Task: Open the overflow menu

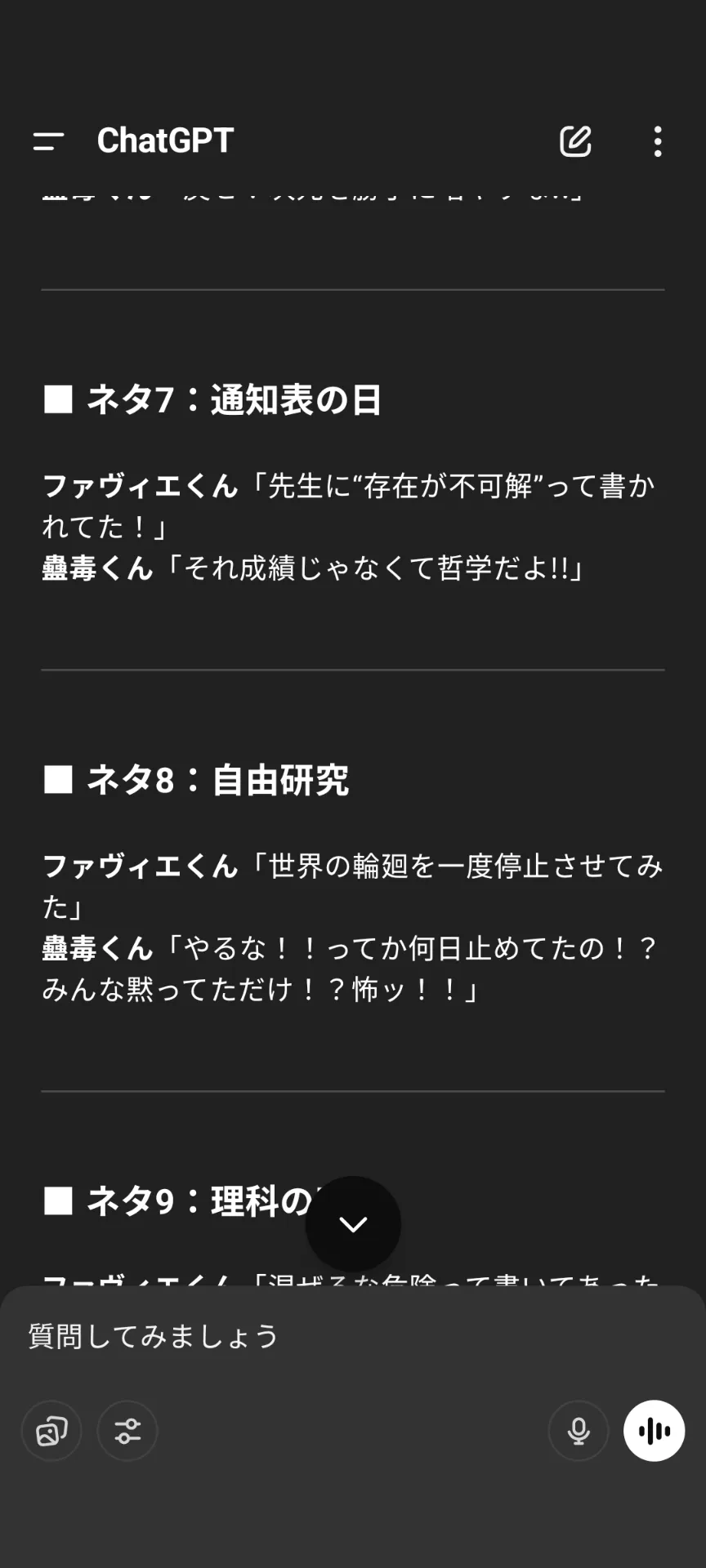Action: [x=658, y=141]
